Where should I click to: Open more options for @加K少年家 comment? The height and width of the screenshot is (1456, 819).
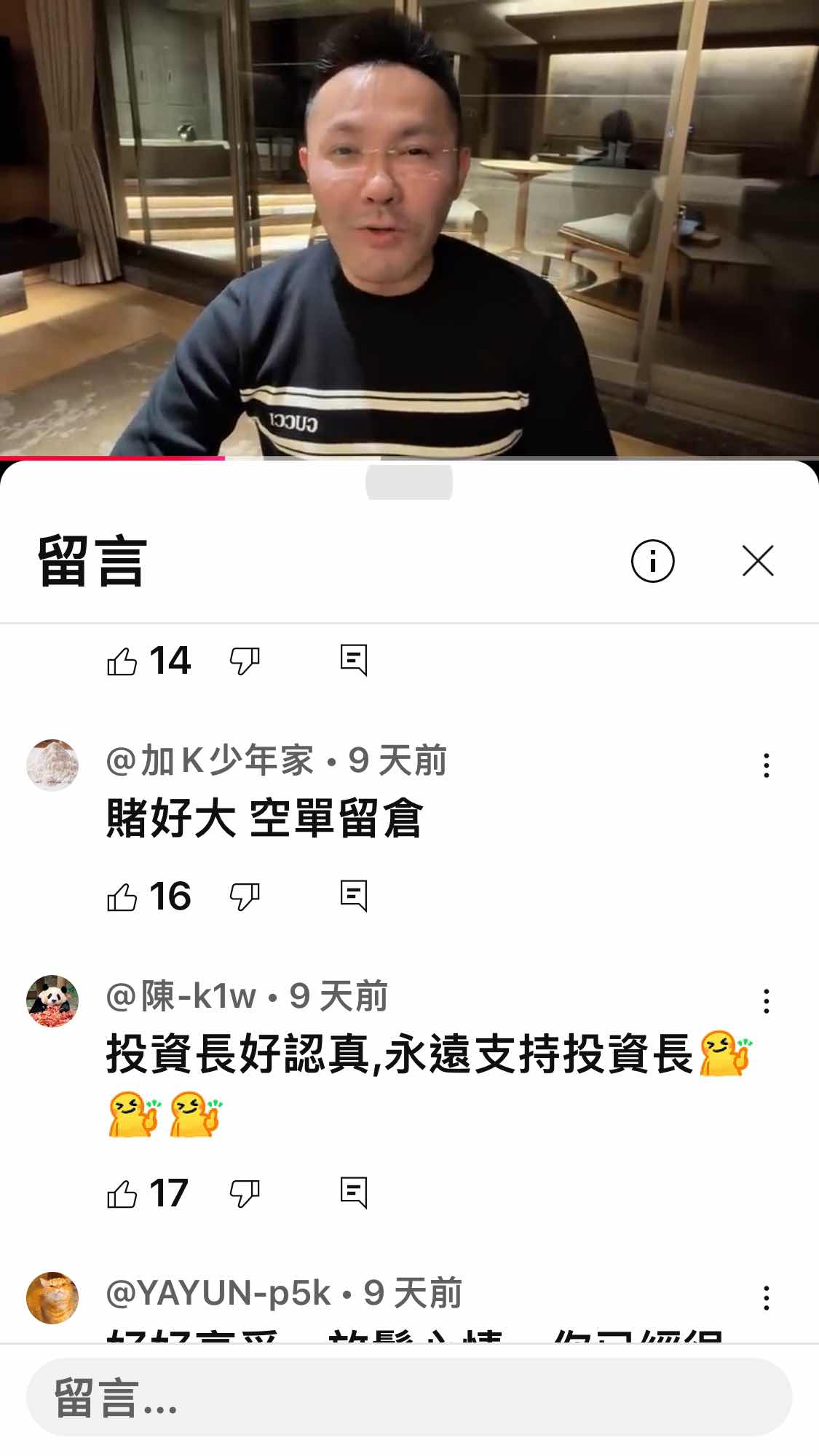click(x=766, y=765)
